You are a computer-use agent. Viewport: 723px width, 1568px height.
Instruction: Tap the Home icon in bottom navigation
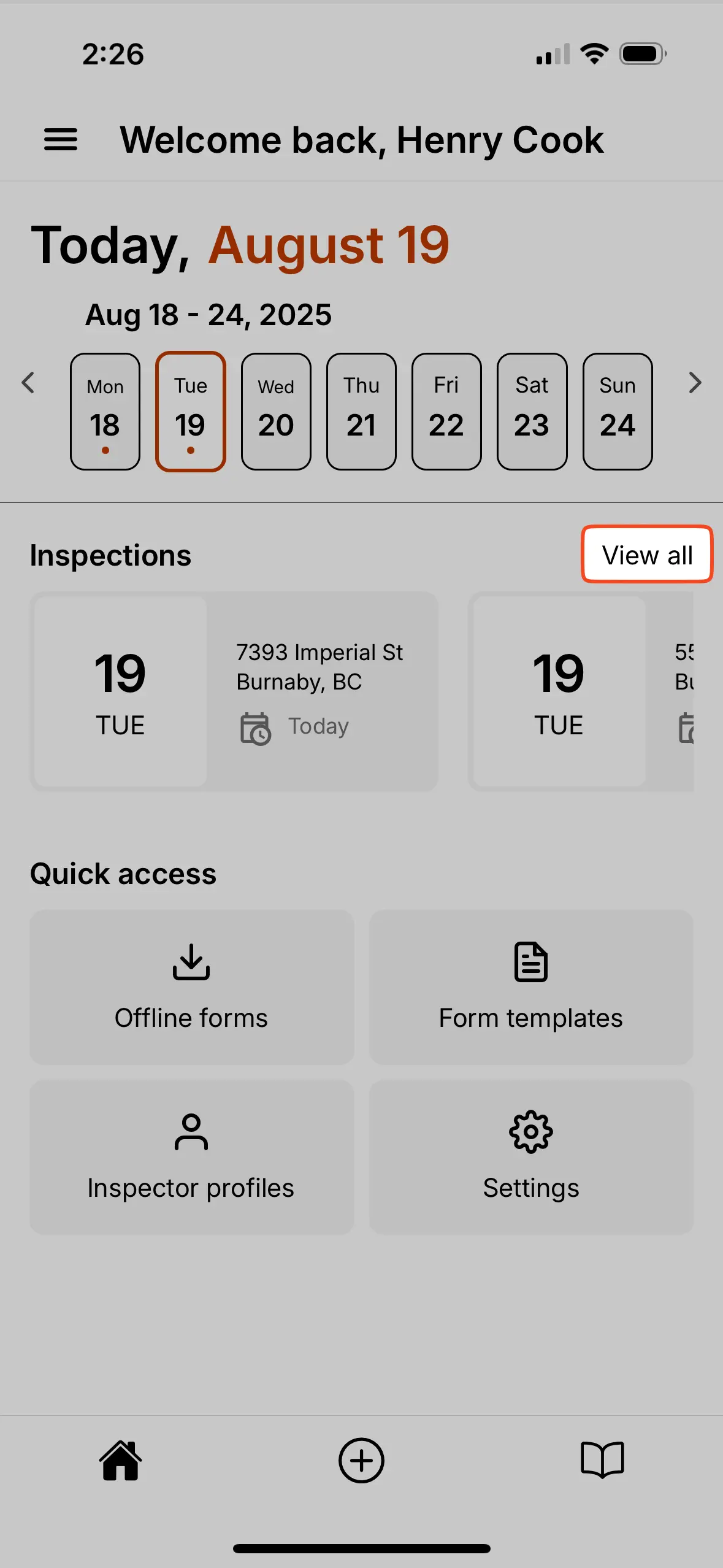point(120,1460)
